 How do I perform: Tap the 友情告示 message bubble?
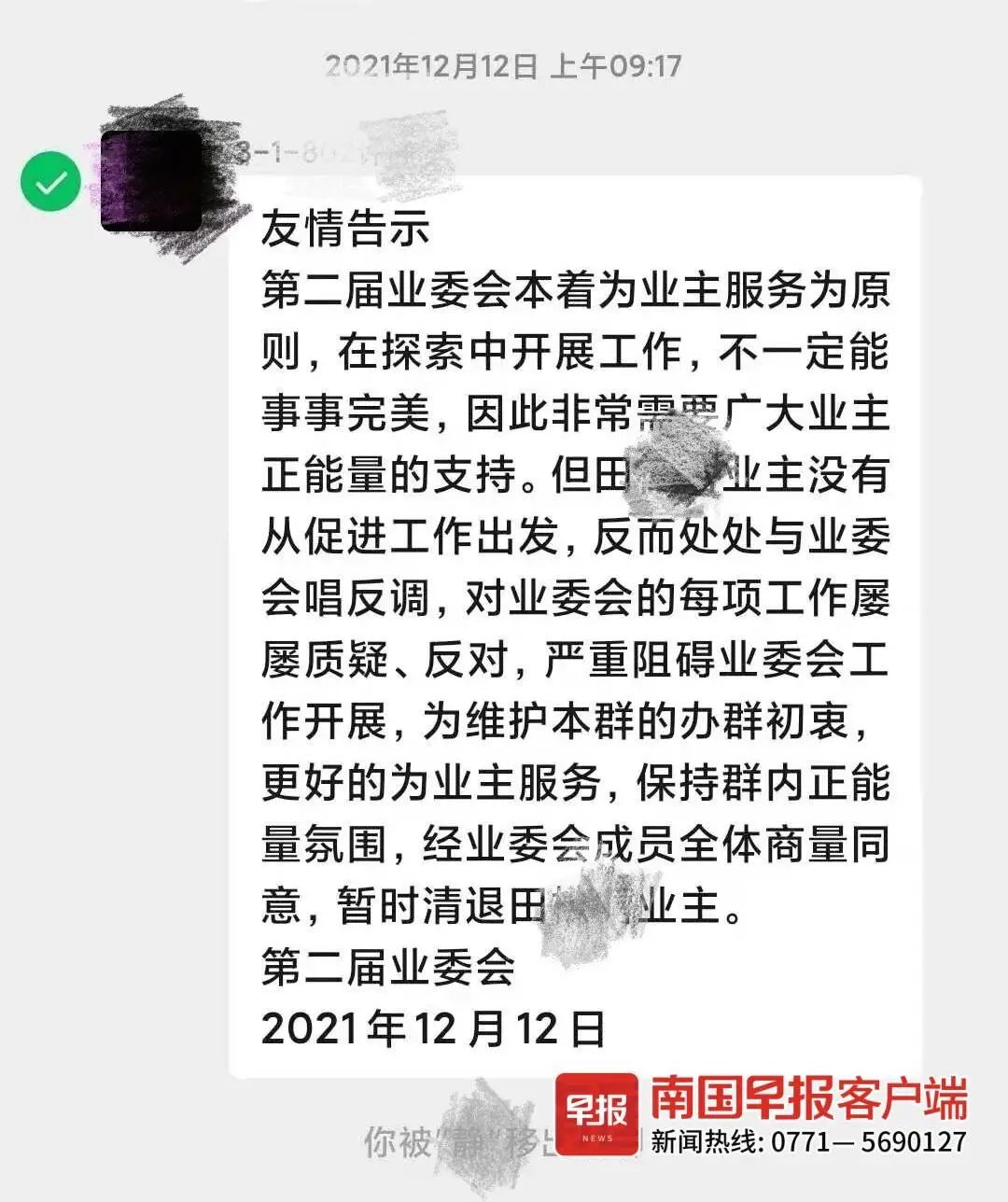pos(574,625)
